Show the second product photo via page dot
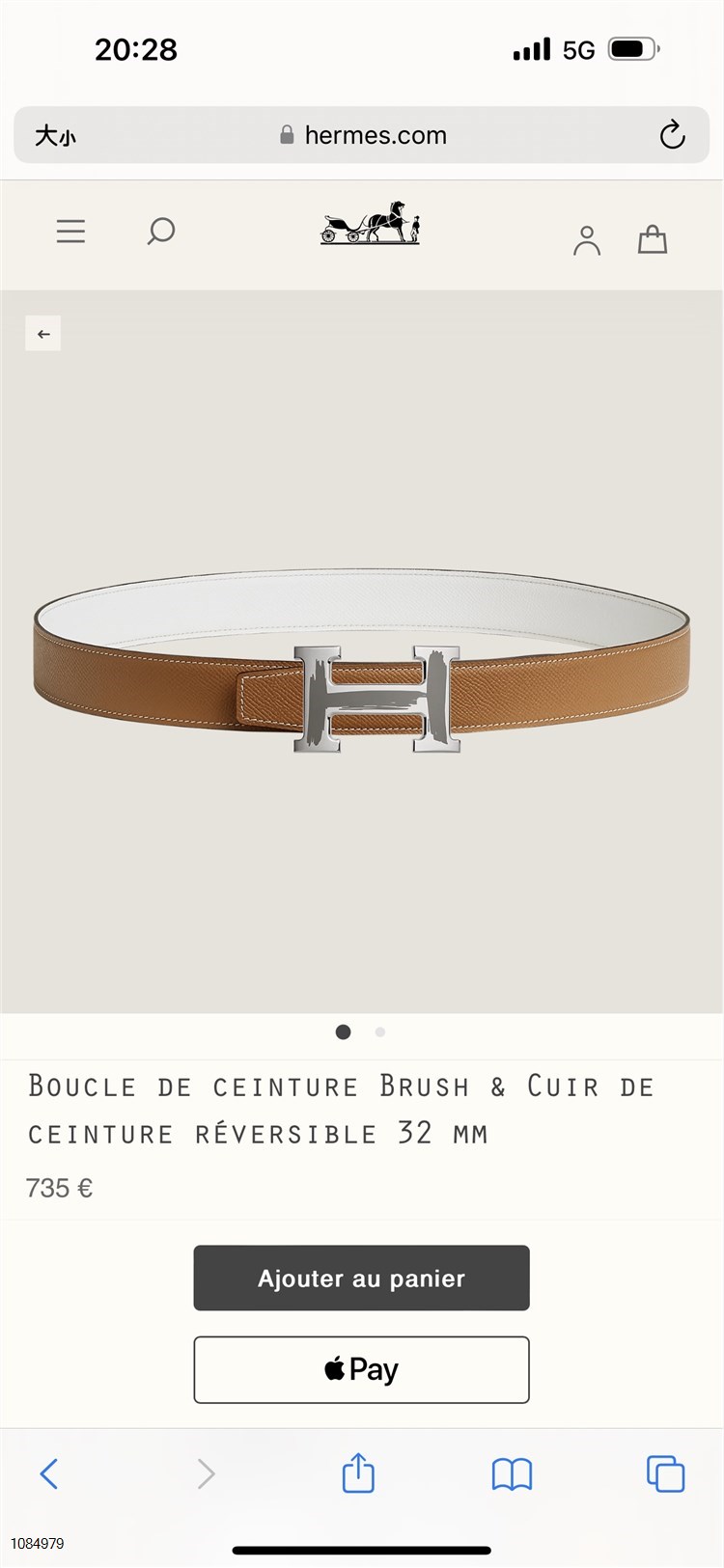Image resolution: width=724 pixels, height=1568 pixels. (380, 1032)
